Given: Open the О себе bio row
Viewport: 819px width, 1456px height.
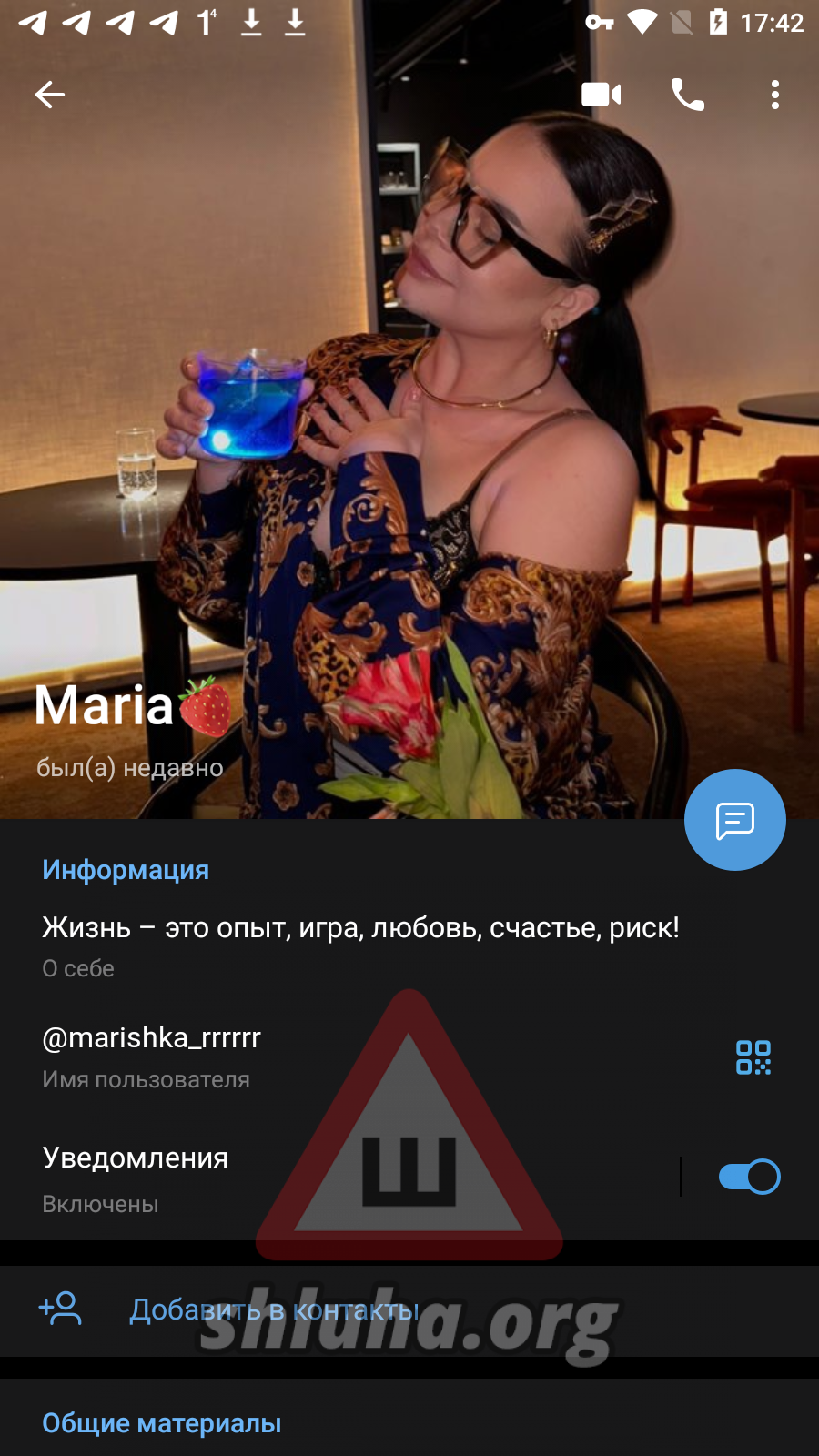Looking at the screenshot, I should tap(360, 945).
